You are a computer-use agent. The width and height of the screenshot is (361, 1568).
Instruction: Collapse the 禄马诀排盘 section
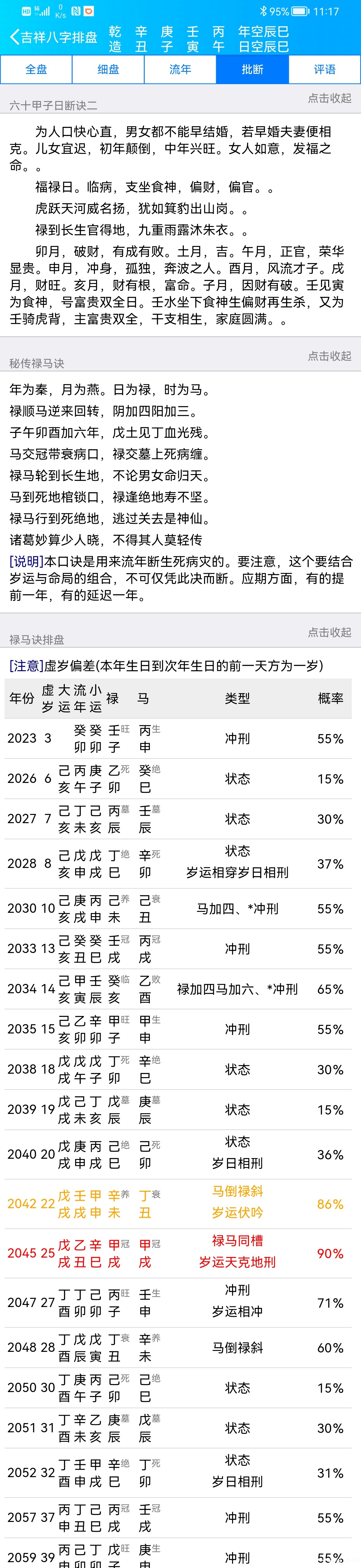click(329, 632)
